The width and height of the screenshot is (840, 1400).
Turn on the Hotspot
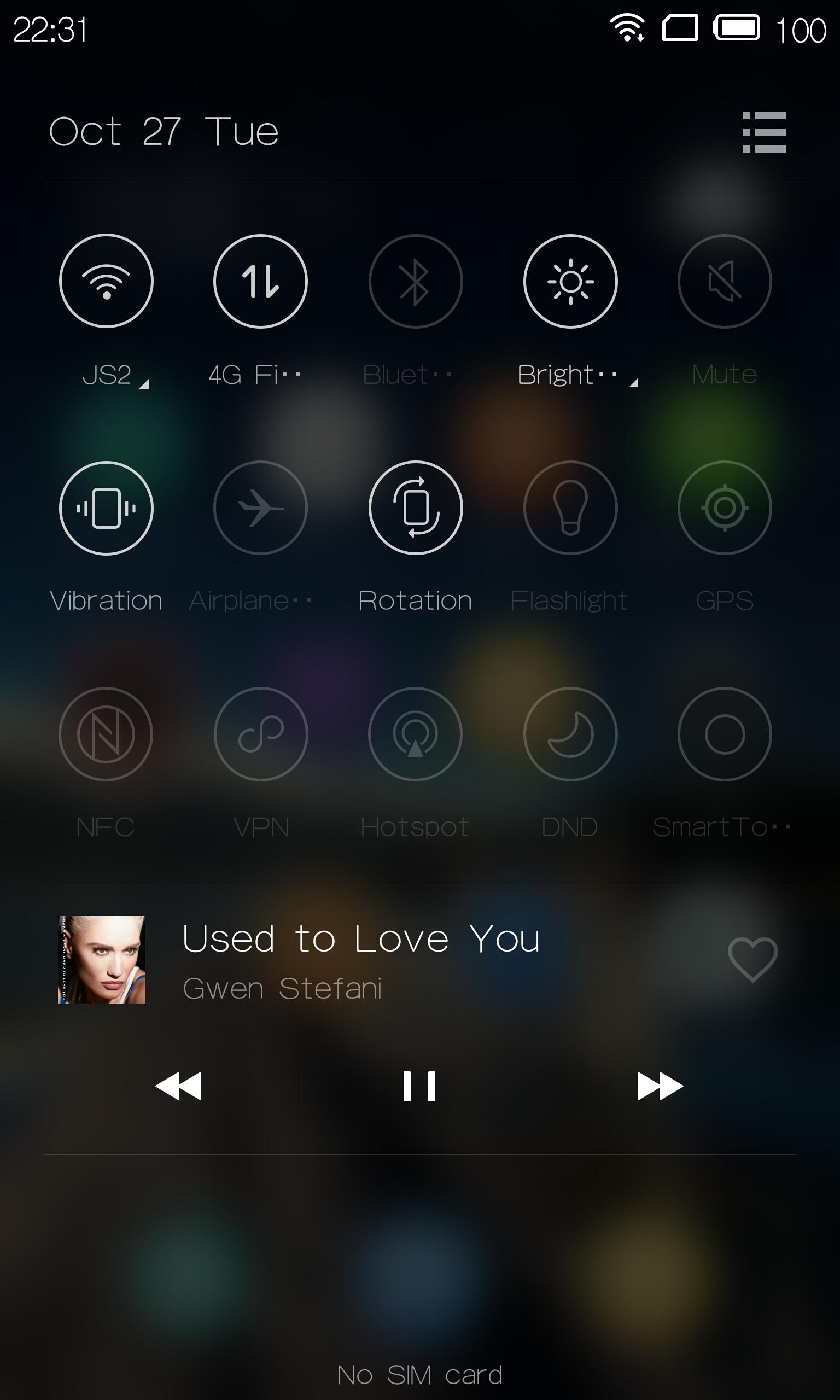tap(416, 734)
